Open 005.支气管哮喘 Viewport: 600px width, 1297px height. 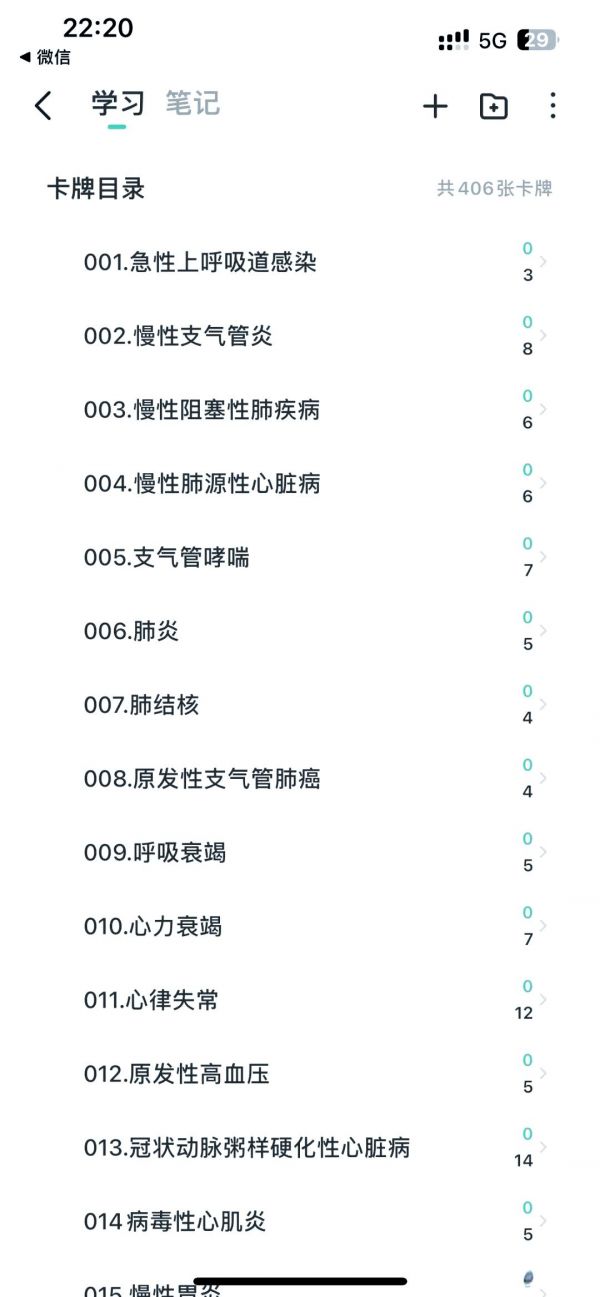coord(300,558)
